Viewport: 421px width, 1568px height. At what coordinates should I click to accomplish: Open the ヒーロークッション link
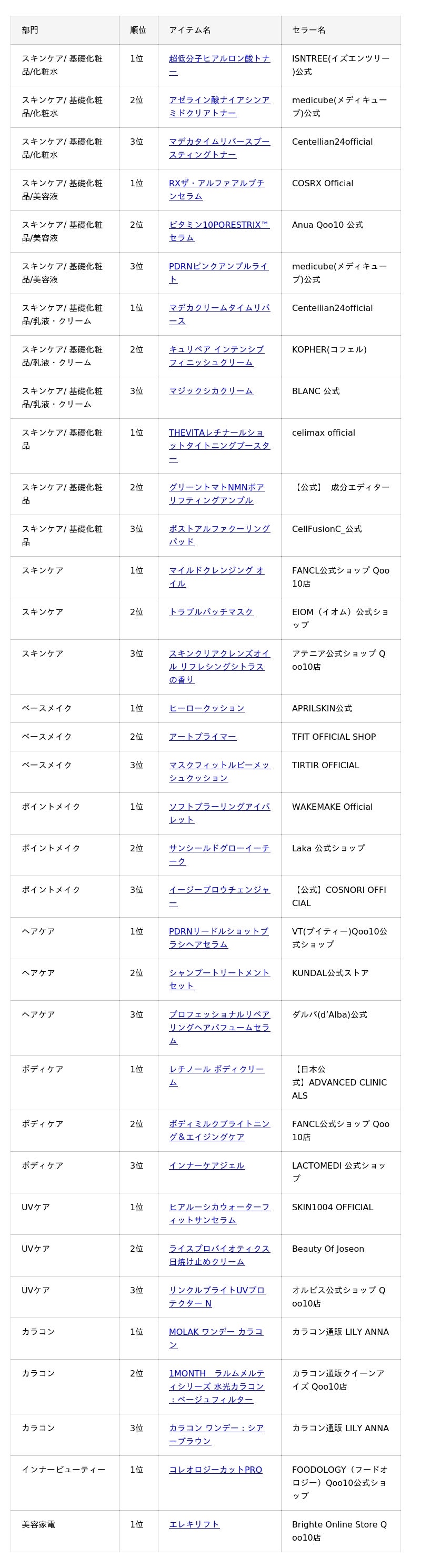tap(206, 709)
